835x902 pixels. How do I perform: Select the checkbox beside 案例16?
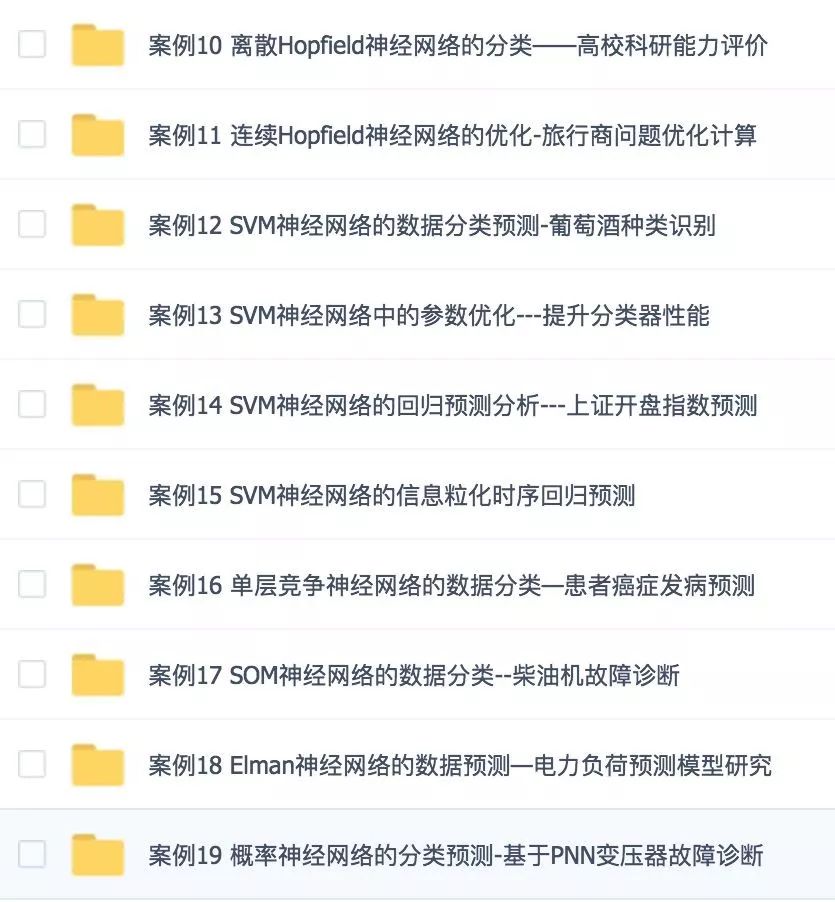[32, 585]
